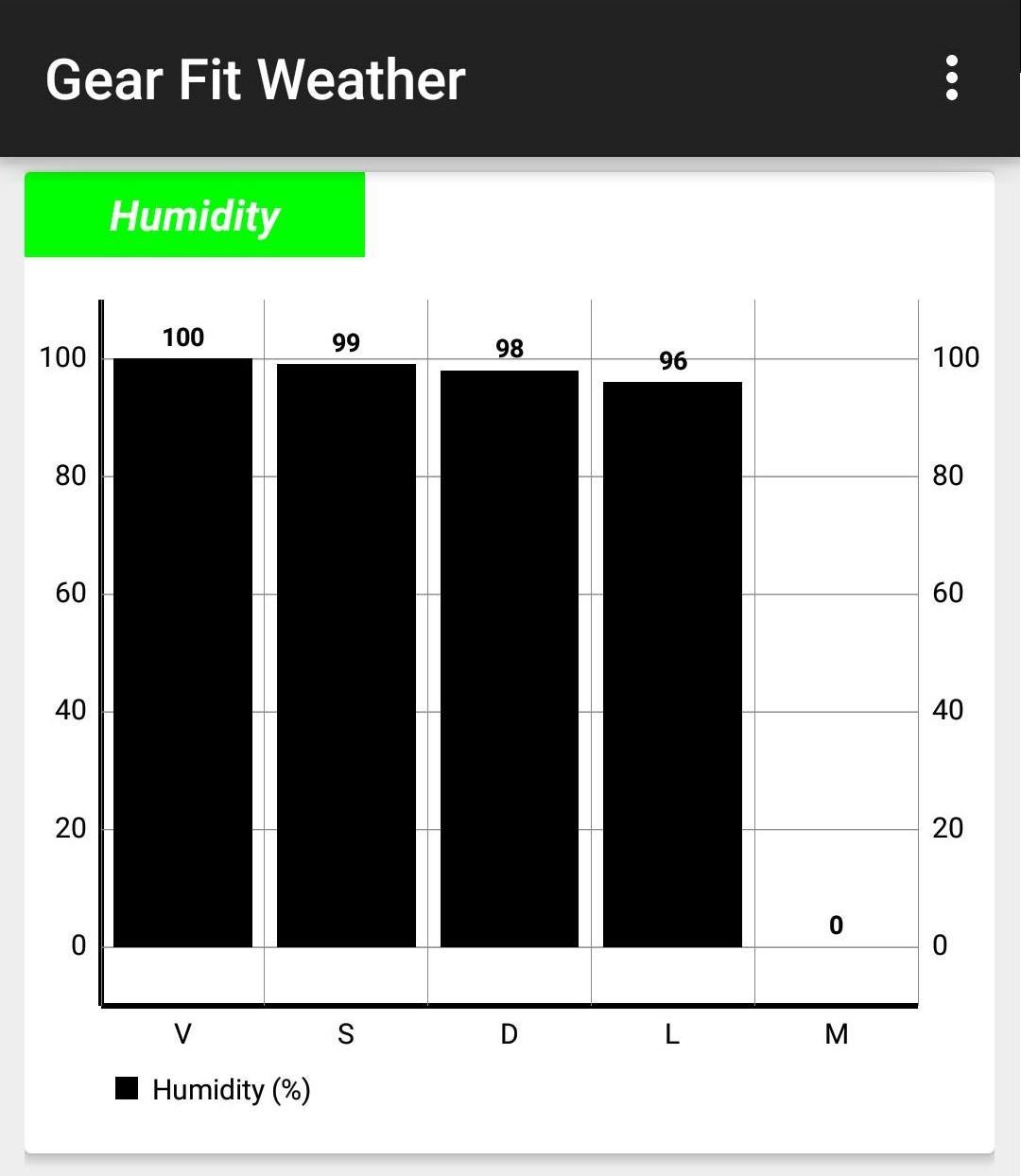Viewport: 1021px width, 1176px height.
Task: Click the 100 value label above the V bar
Action: (183, 336)
